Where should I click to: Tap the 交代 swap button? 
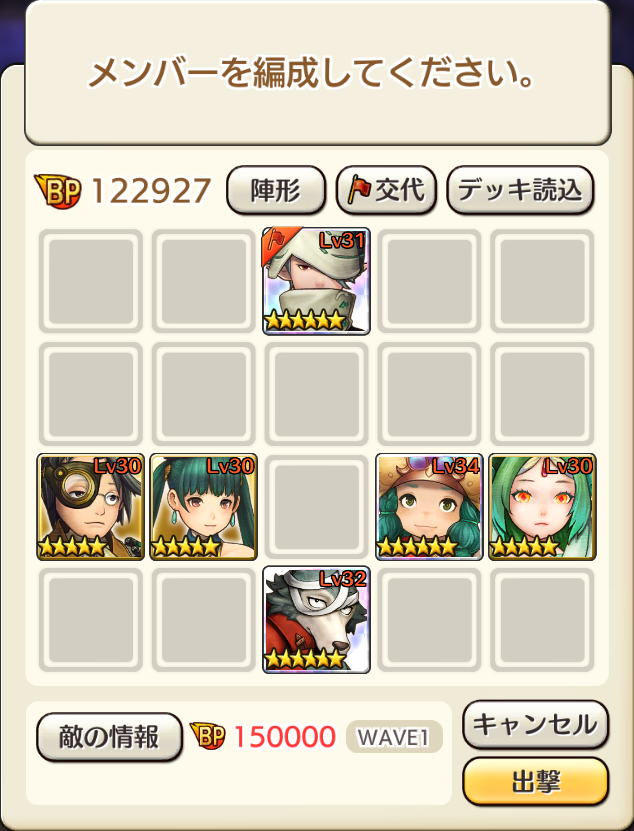coord(386,190)
